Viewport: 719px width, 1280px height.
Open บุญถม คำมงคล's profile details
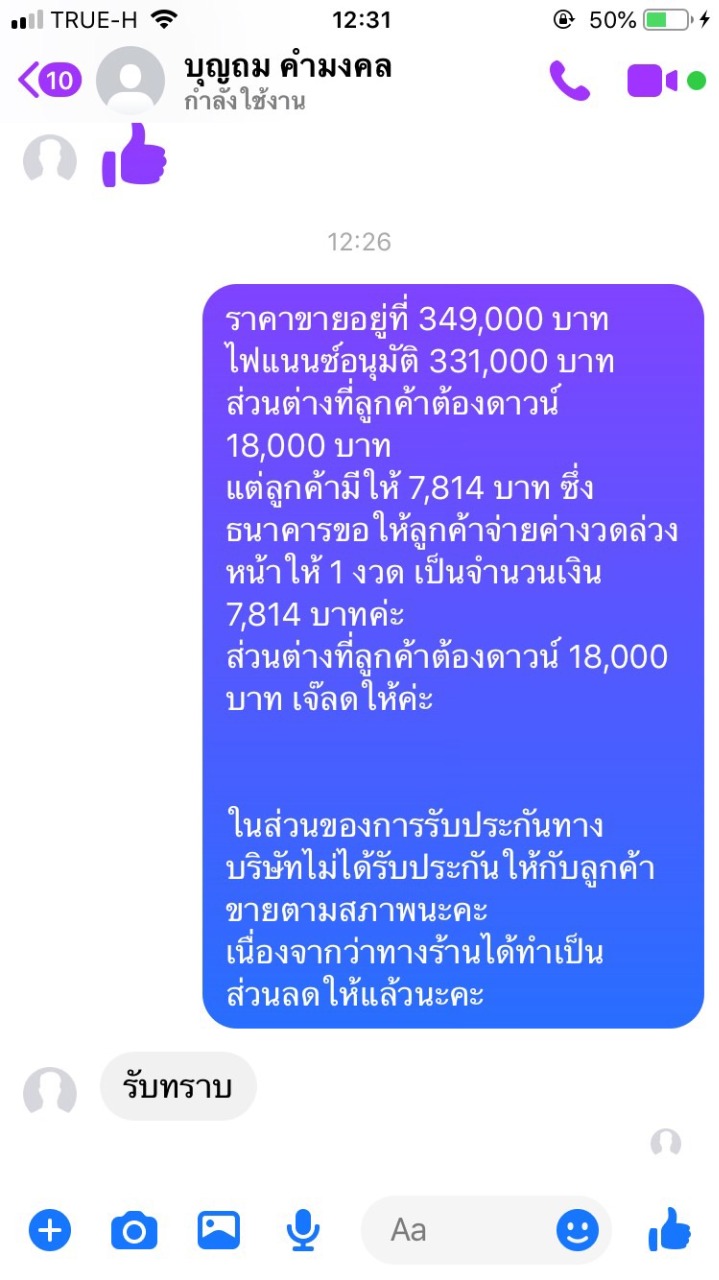tap(287, 80)
